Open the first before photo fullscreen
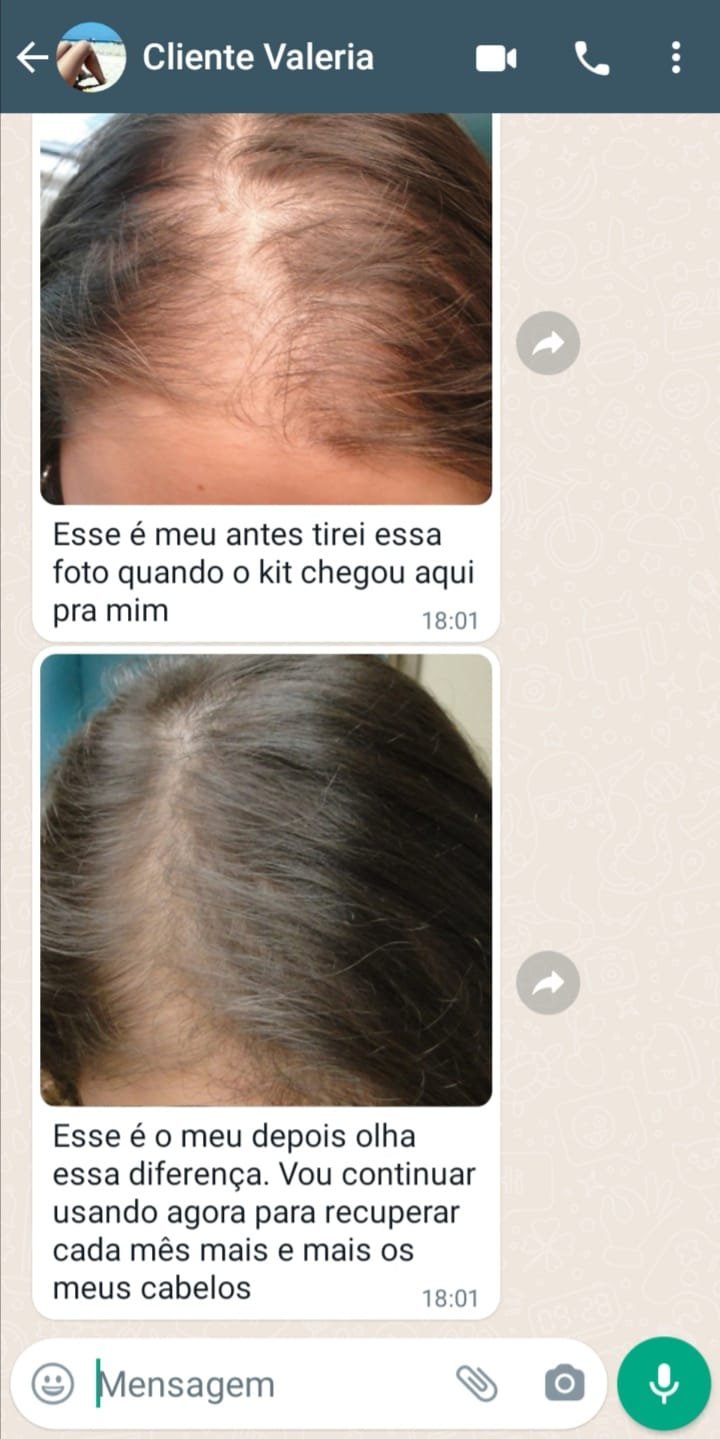The image size is (720, 1439). (265, 310)
